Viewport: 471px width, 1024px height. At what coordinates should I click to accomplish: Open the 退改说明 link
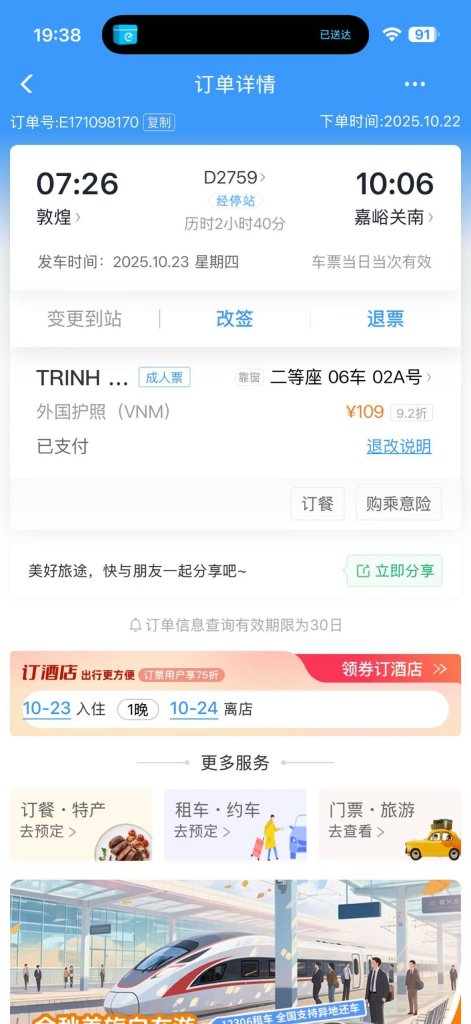[399, 447]
